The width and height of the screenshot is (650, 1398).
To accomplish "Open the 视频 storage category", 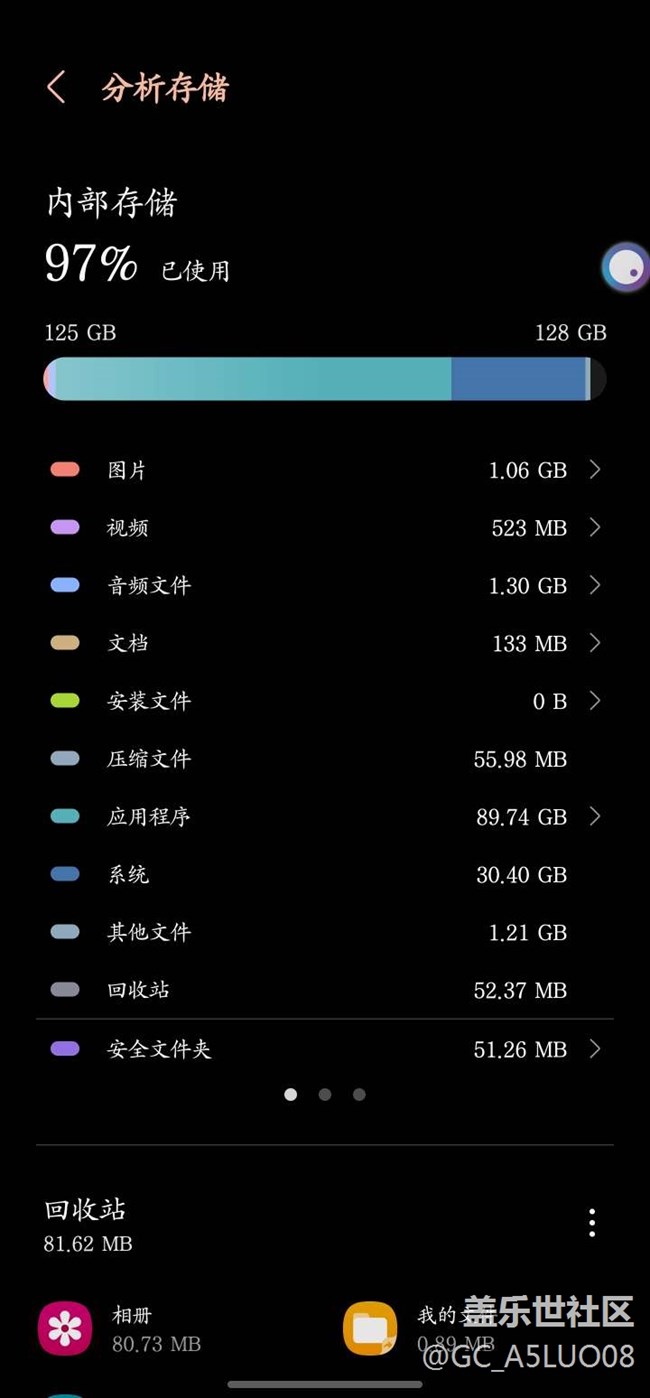I will pyautogui.click(x=325, y=528).
